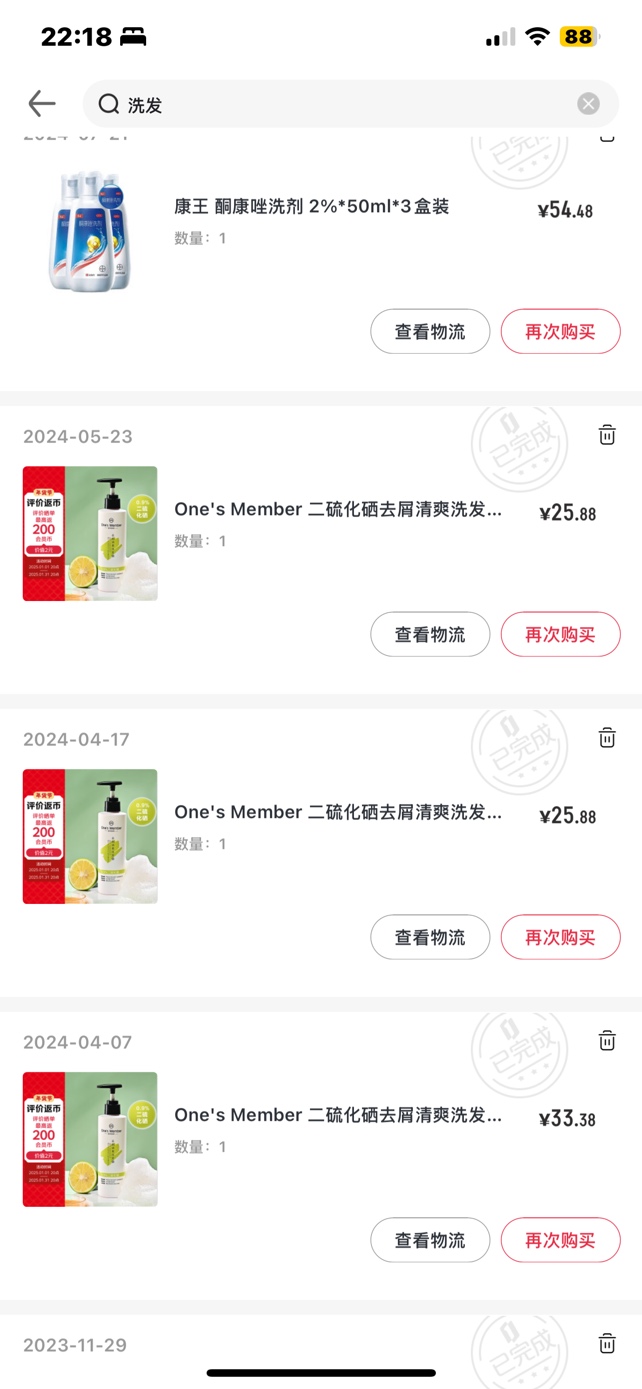The image size is (642, 1389).
Task: Delete the order dated 2024-04-17
Action: tap(607, 738)
